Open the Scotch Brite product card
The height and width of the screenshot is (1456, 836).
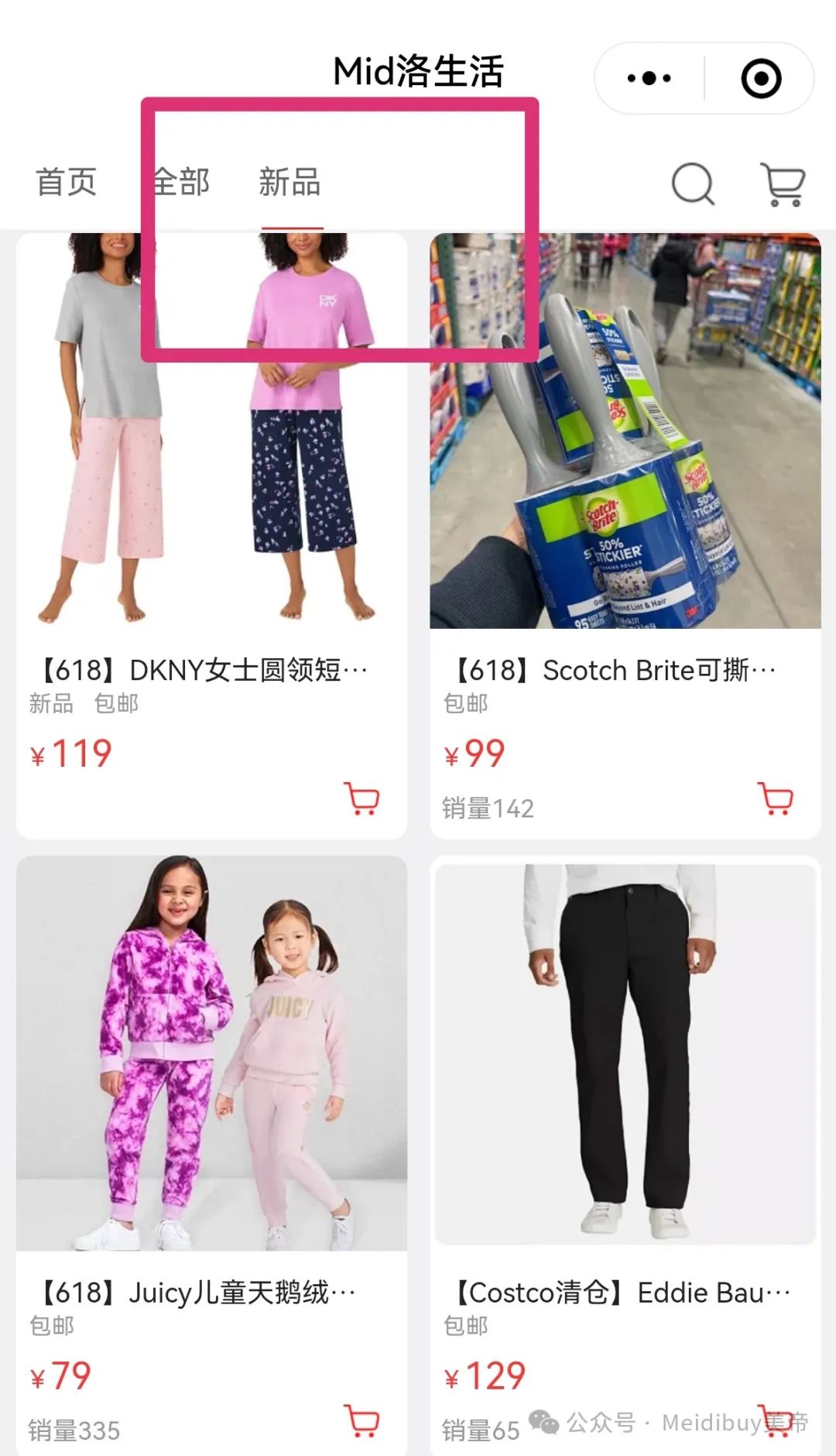625,535
